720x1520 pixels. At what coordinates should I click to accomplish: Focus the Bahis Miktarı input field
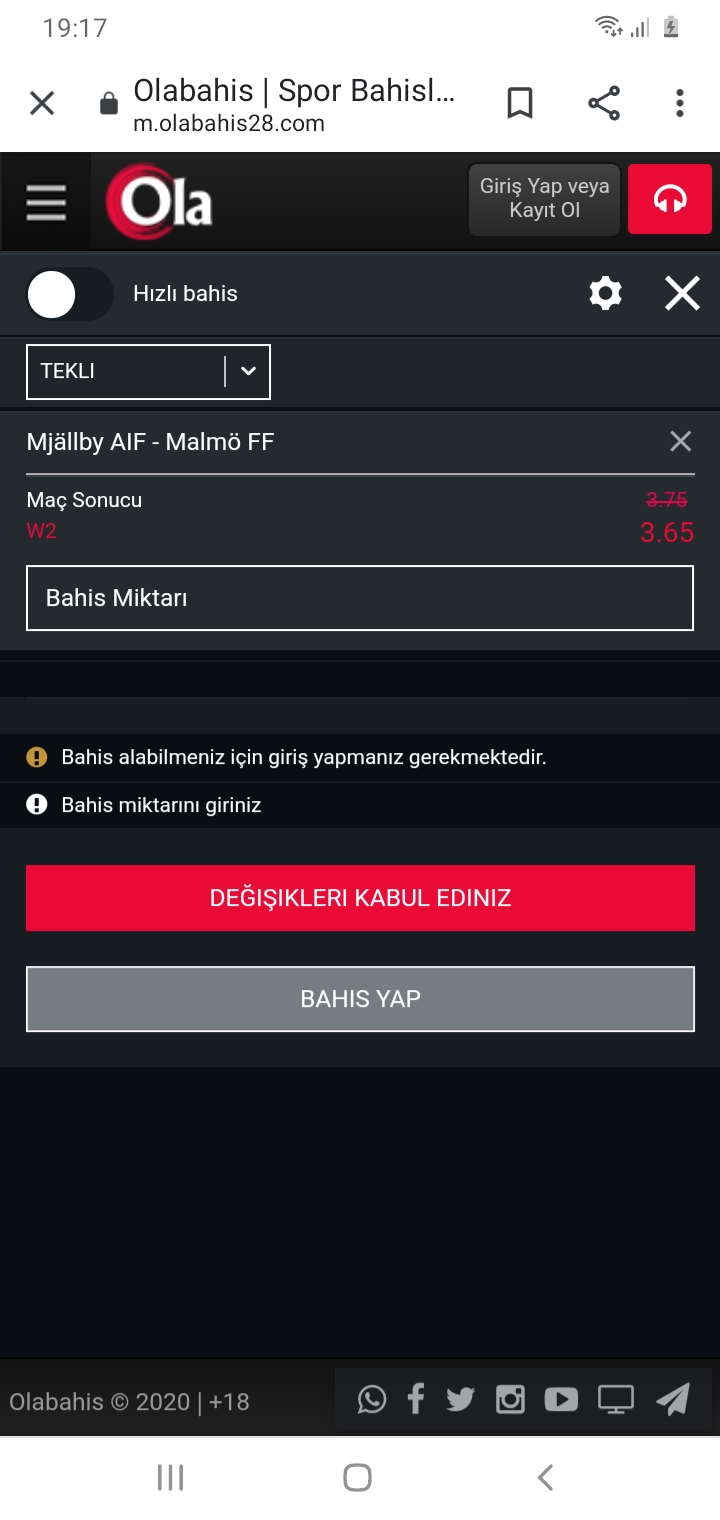[x=360, y=598]
